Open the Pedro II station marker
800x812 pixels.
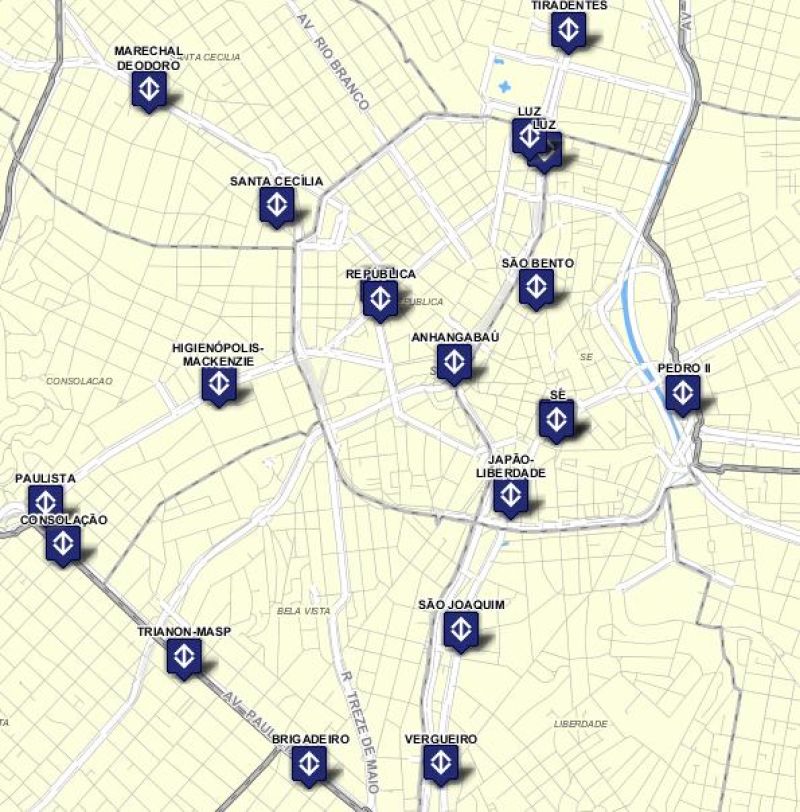(x=682, y=393)
